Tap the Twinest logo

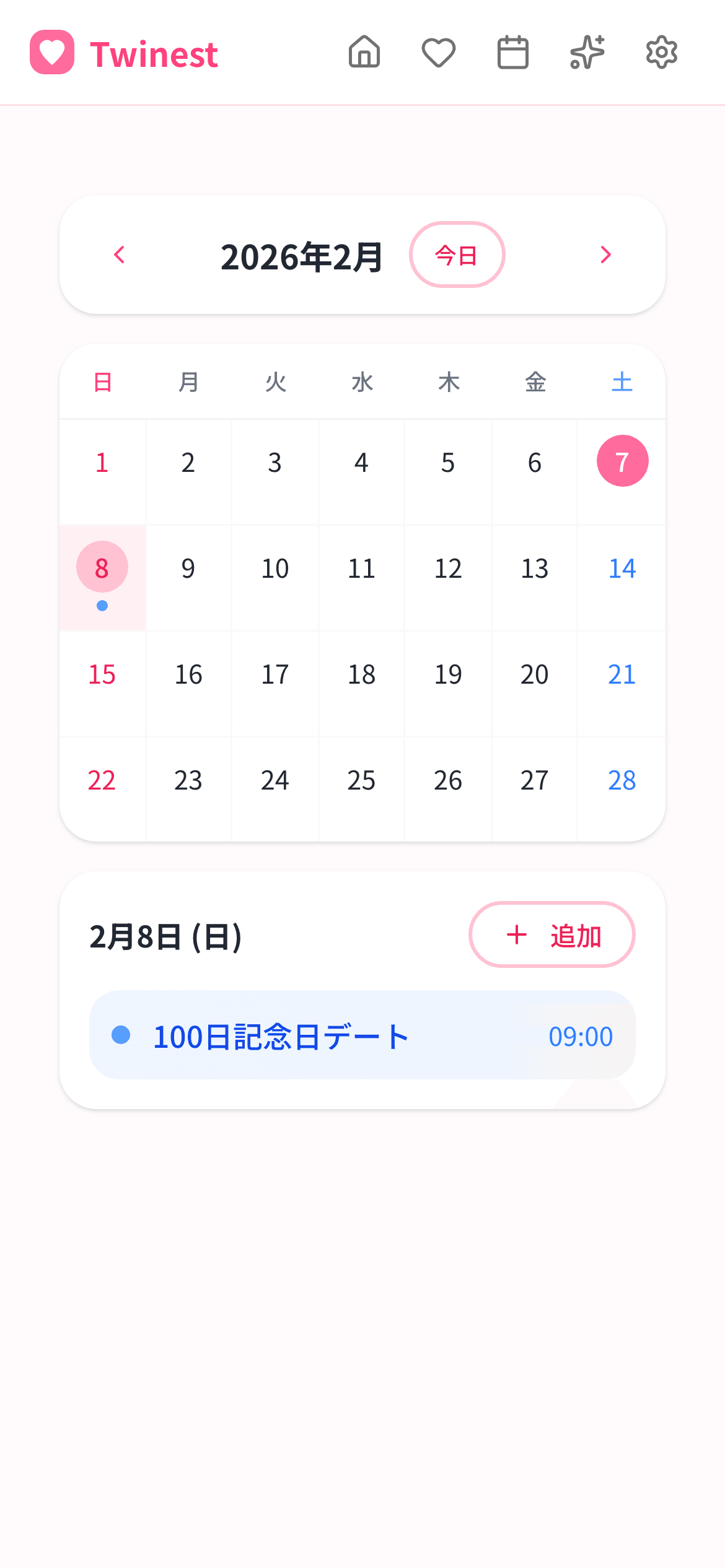coord(124,53)
